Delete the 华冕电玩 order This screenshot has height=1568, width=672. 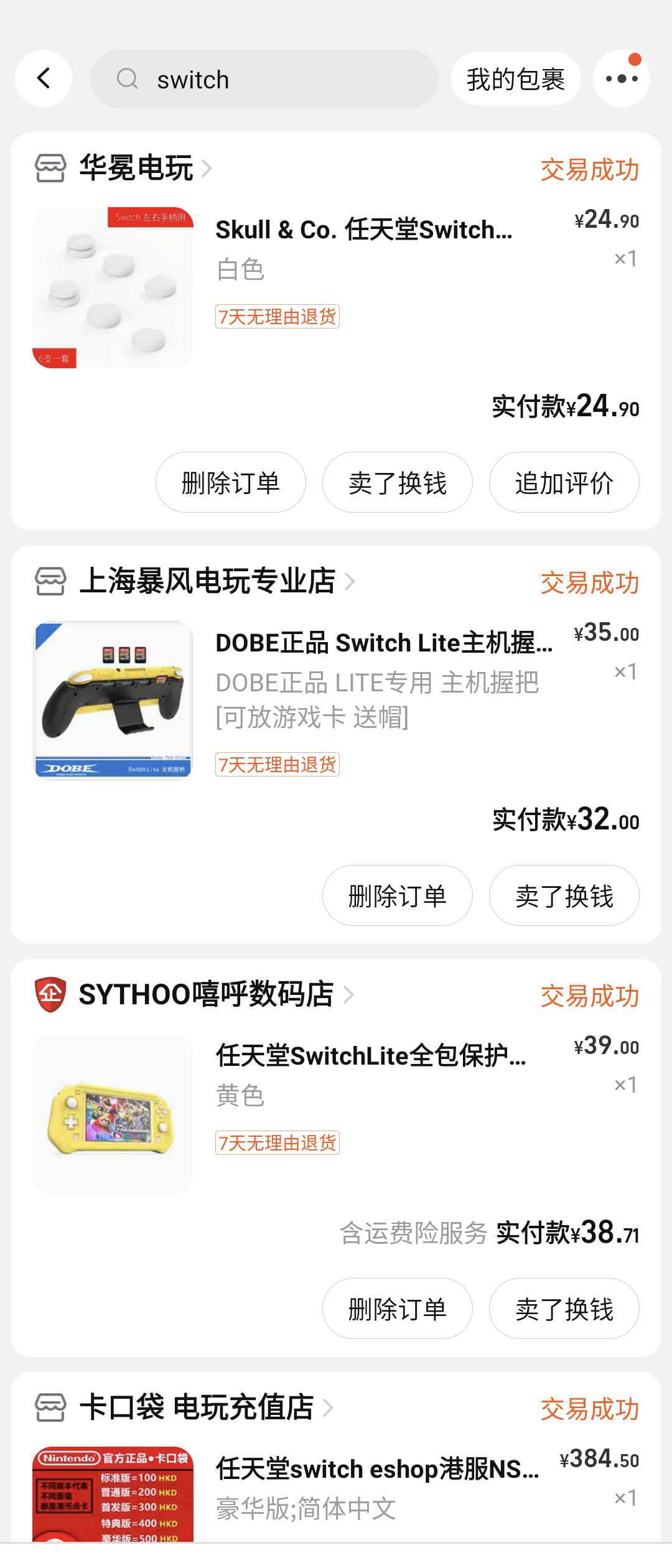point(230,483)
